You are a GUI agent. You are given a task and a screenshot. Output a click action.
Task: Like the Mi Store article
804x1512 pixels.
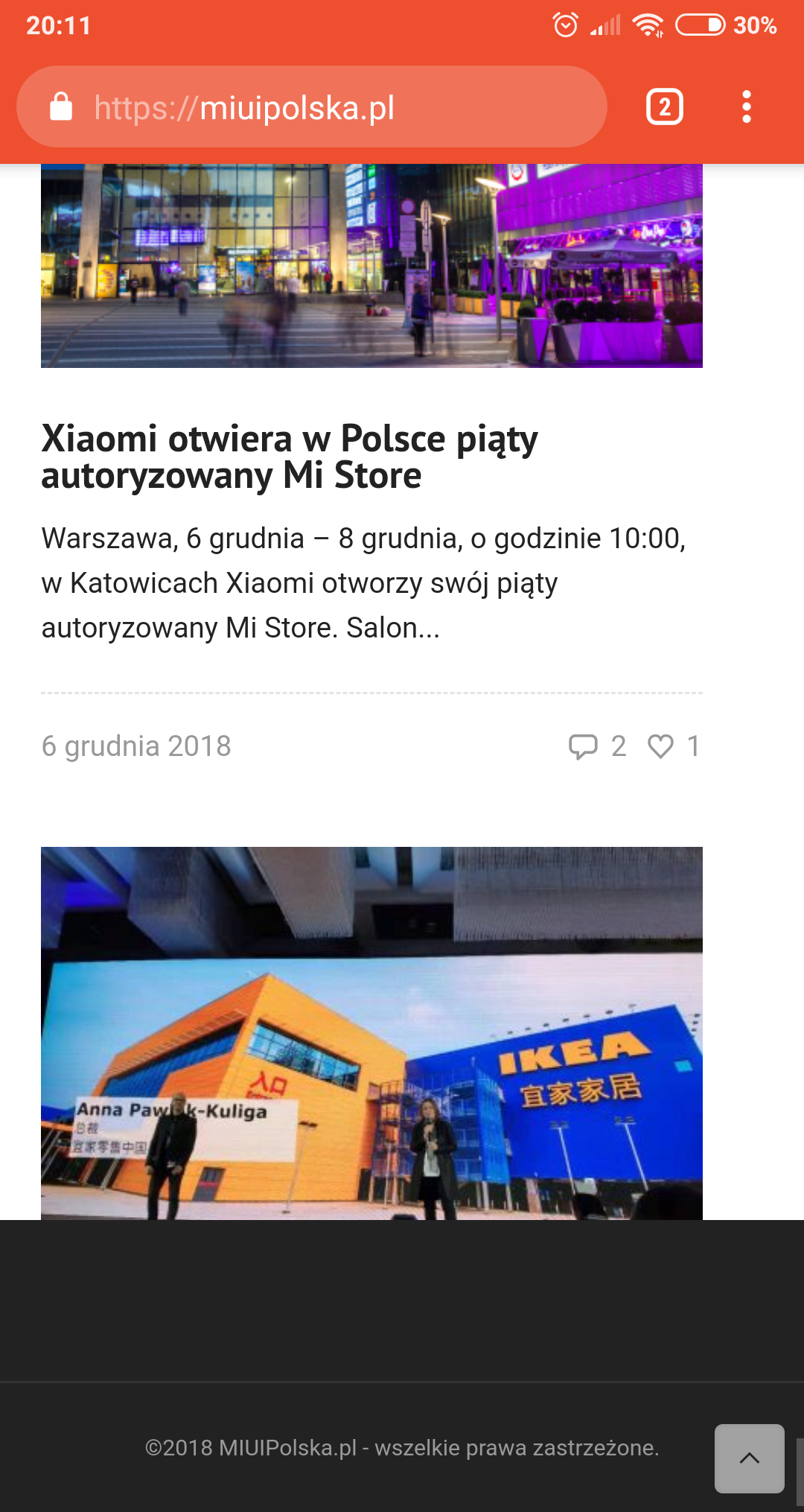(661, 746)
